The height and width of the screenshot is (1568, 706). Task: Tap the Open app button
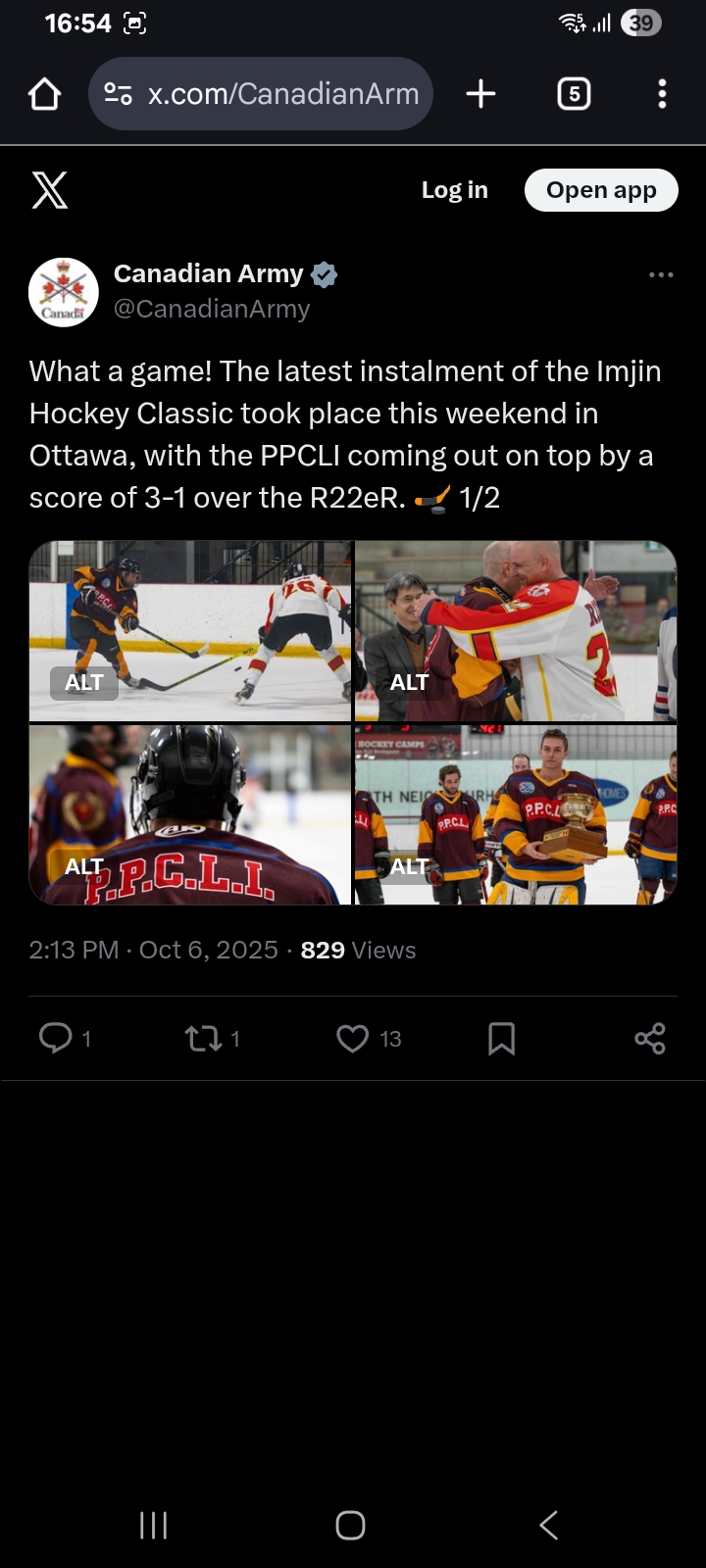tap(601, 190)
